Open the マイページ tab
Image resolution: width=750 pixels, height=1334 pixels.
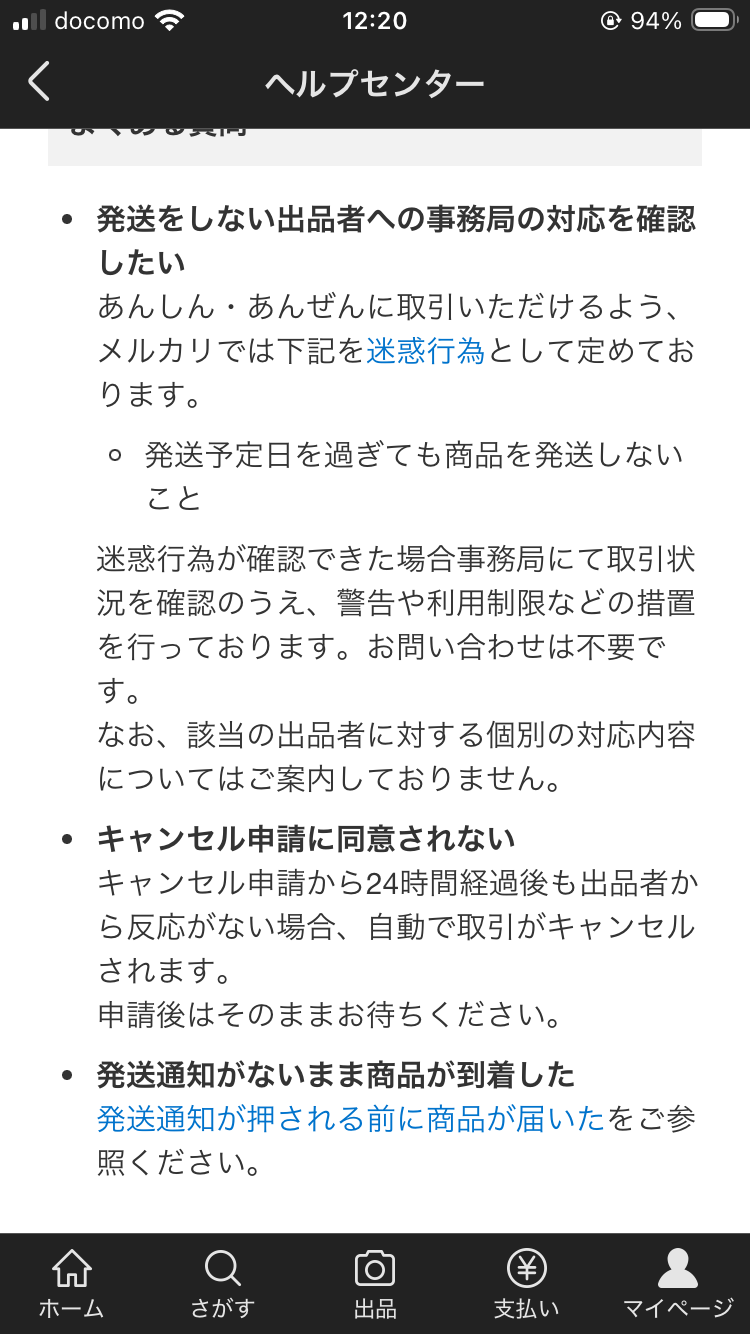pyautogui.click(x=678, y=1284)
